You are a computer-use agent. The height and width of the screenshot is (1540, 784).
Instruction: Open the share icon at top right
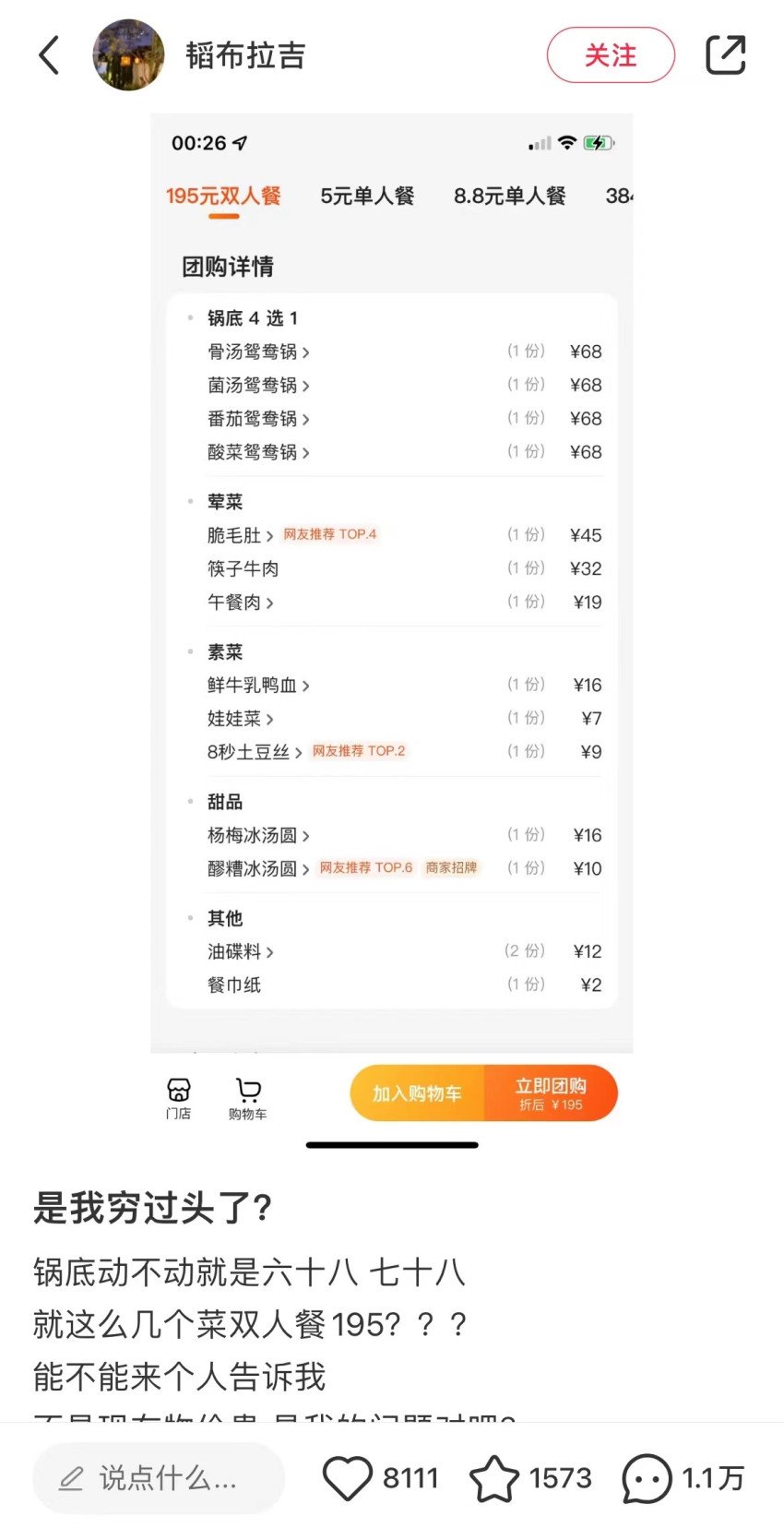tap(726, 55)
